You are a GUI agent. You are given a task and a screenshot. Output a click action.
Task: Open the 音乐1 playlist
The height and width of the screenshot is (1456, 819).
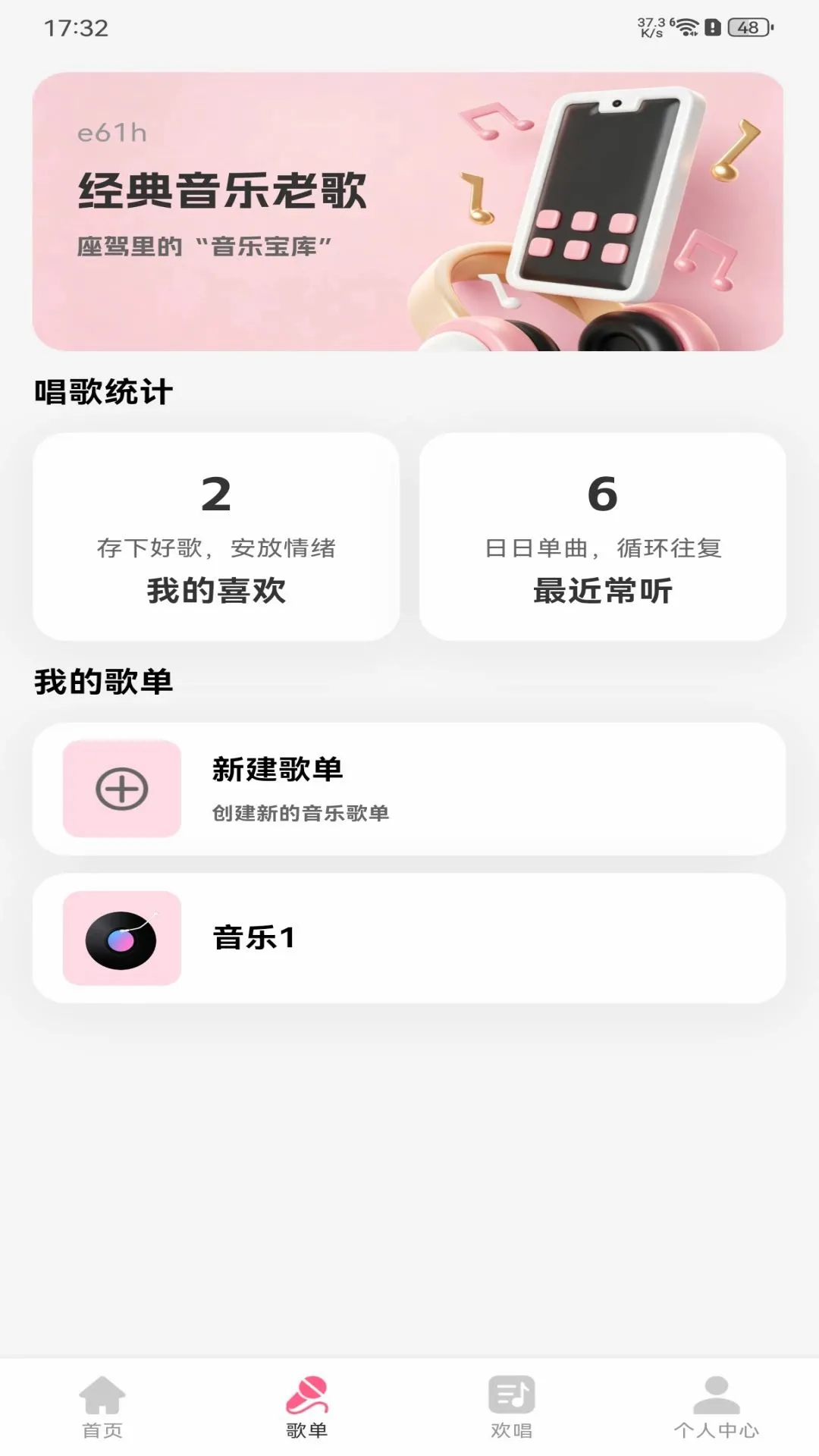pyautogui.click(x=409, y=939)
